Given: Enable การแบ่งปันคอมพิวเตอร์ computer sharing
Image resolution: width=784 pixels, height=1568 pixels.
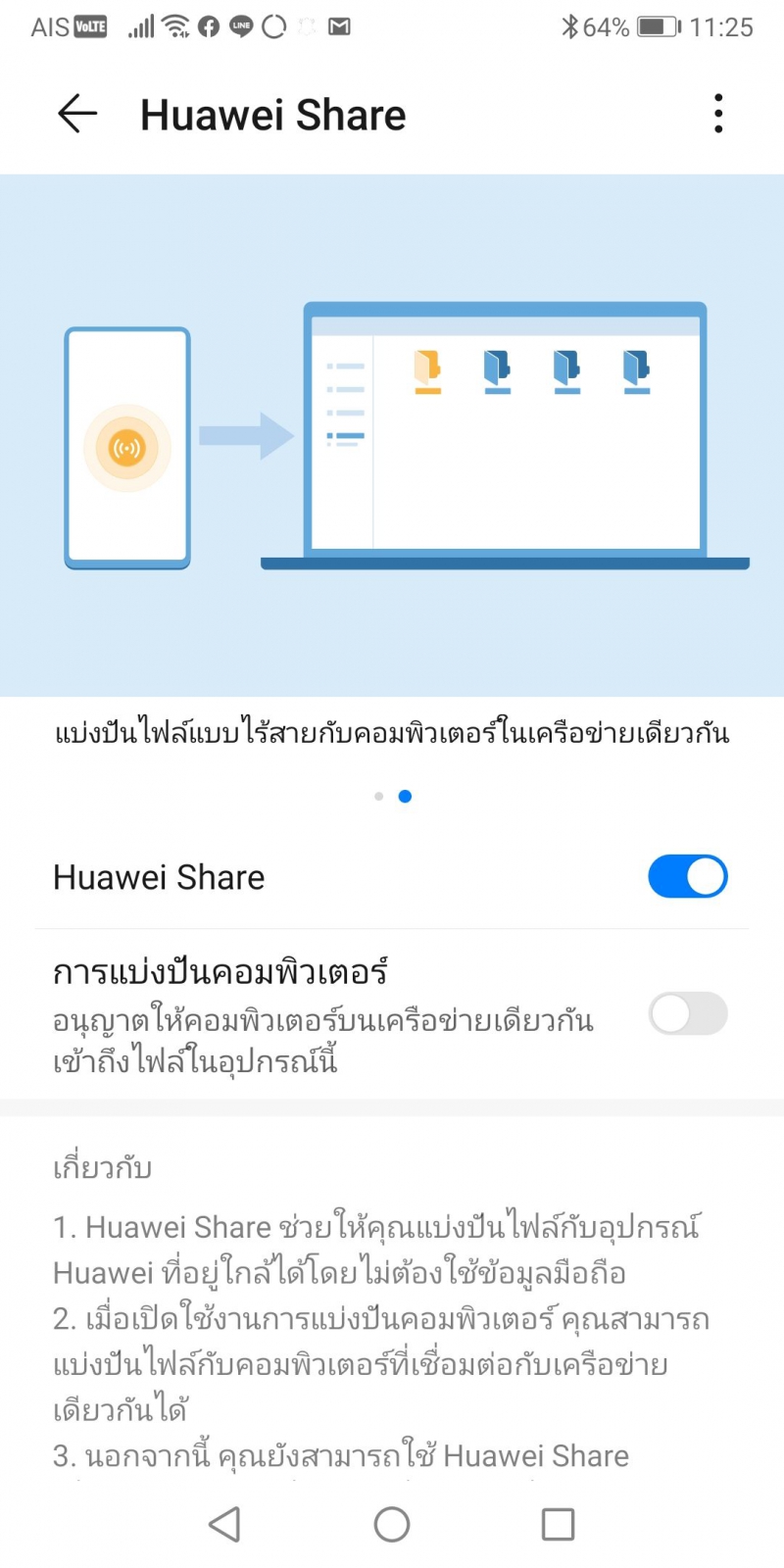Looking at the screenshot, I should (687, 1013).
